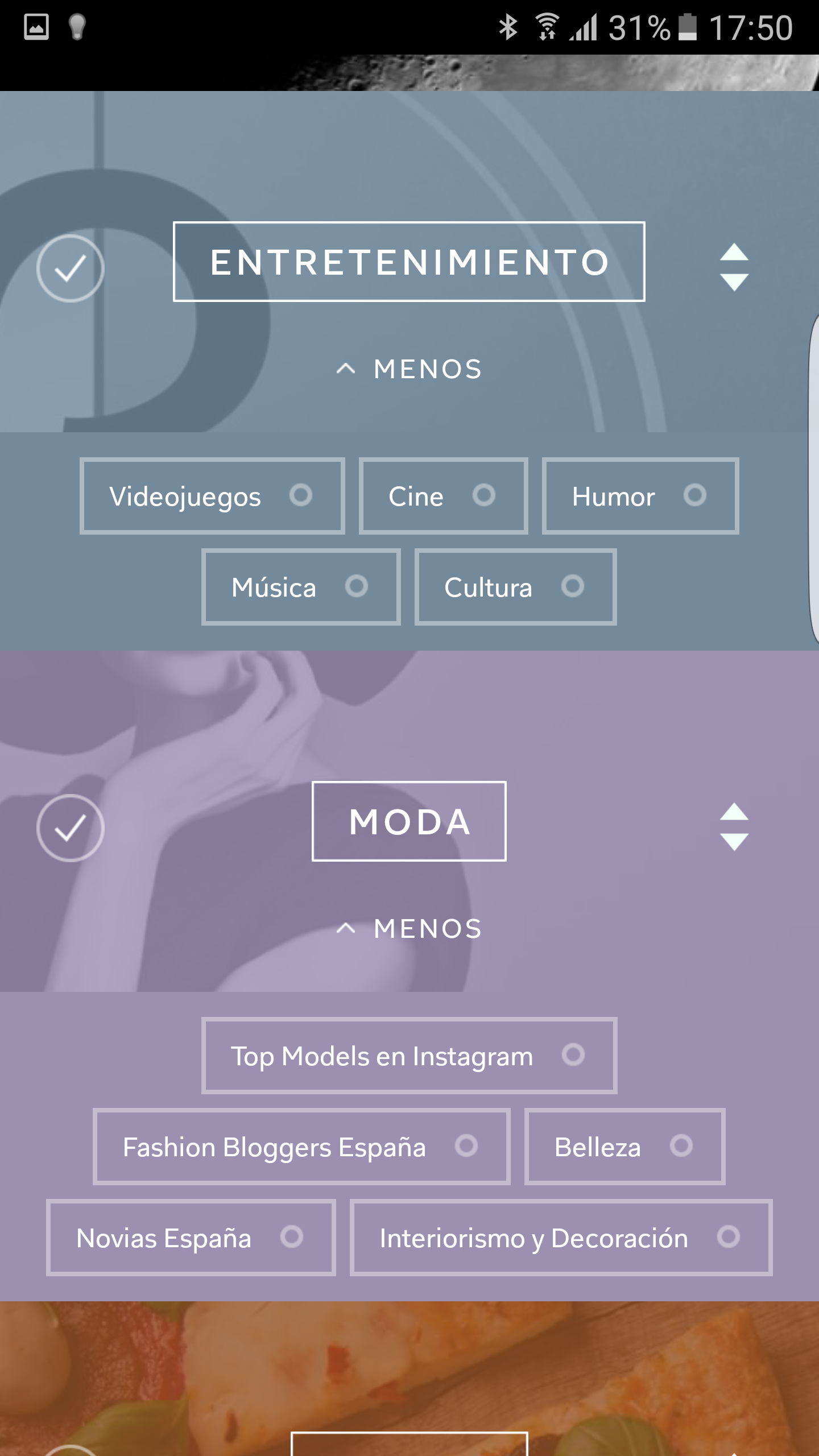
Task: Uncheck the Moda category checkmark
Action: 70,828
